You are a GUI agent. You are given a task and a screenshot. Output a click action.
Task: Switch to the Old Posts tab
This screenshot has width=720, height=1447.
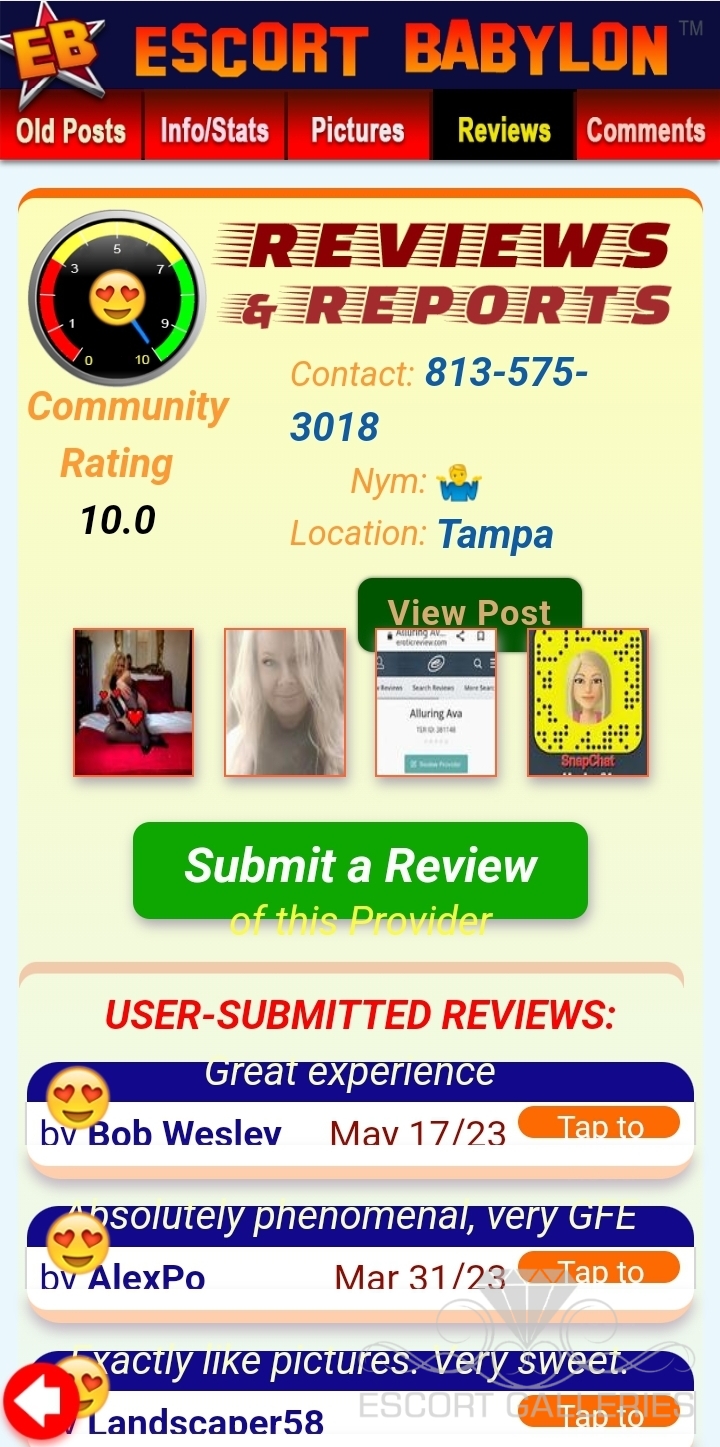coord(71,129)
